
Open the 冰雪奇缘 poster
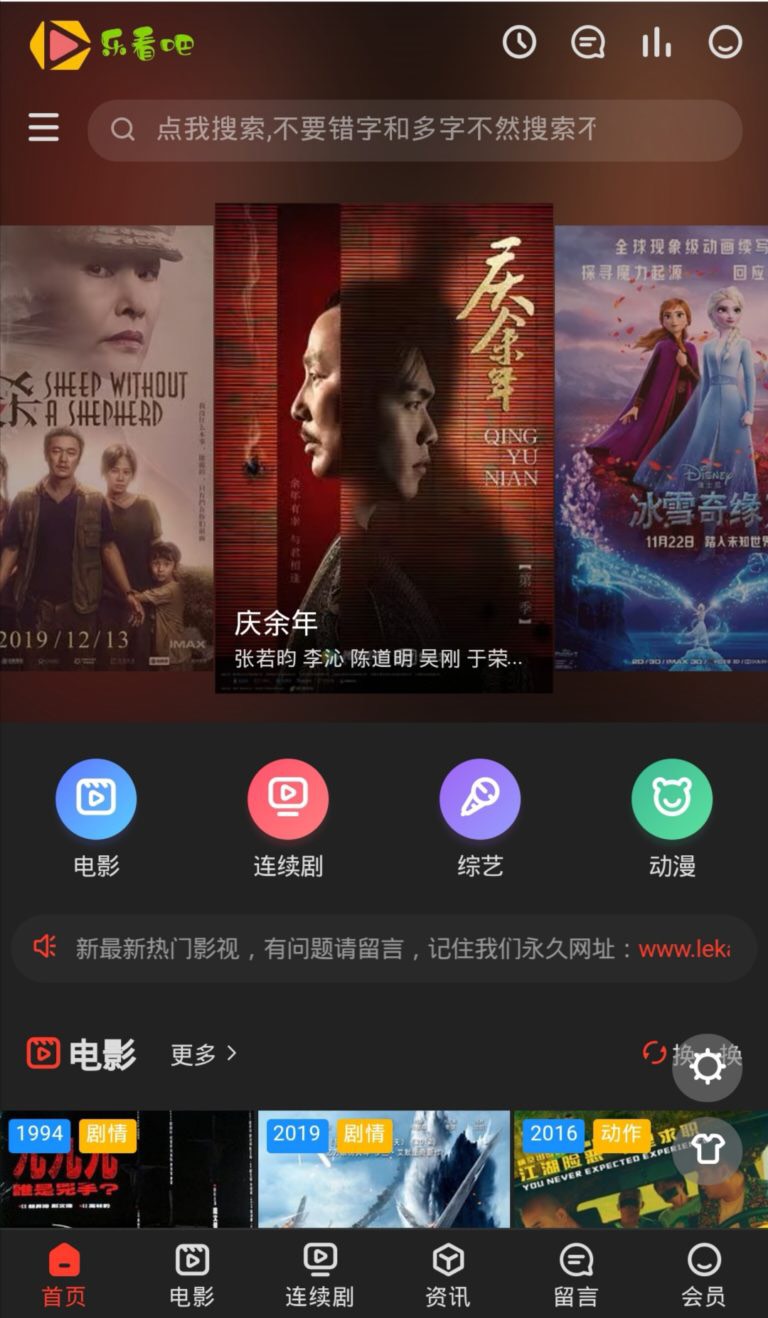(662, 448)
